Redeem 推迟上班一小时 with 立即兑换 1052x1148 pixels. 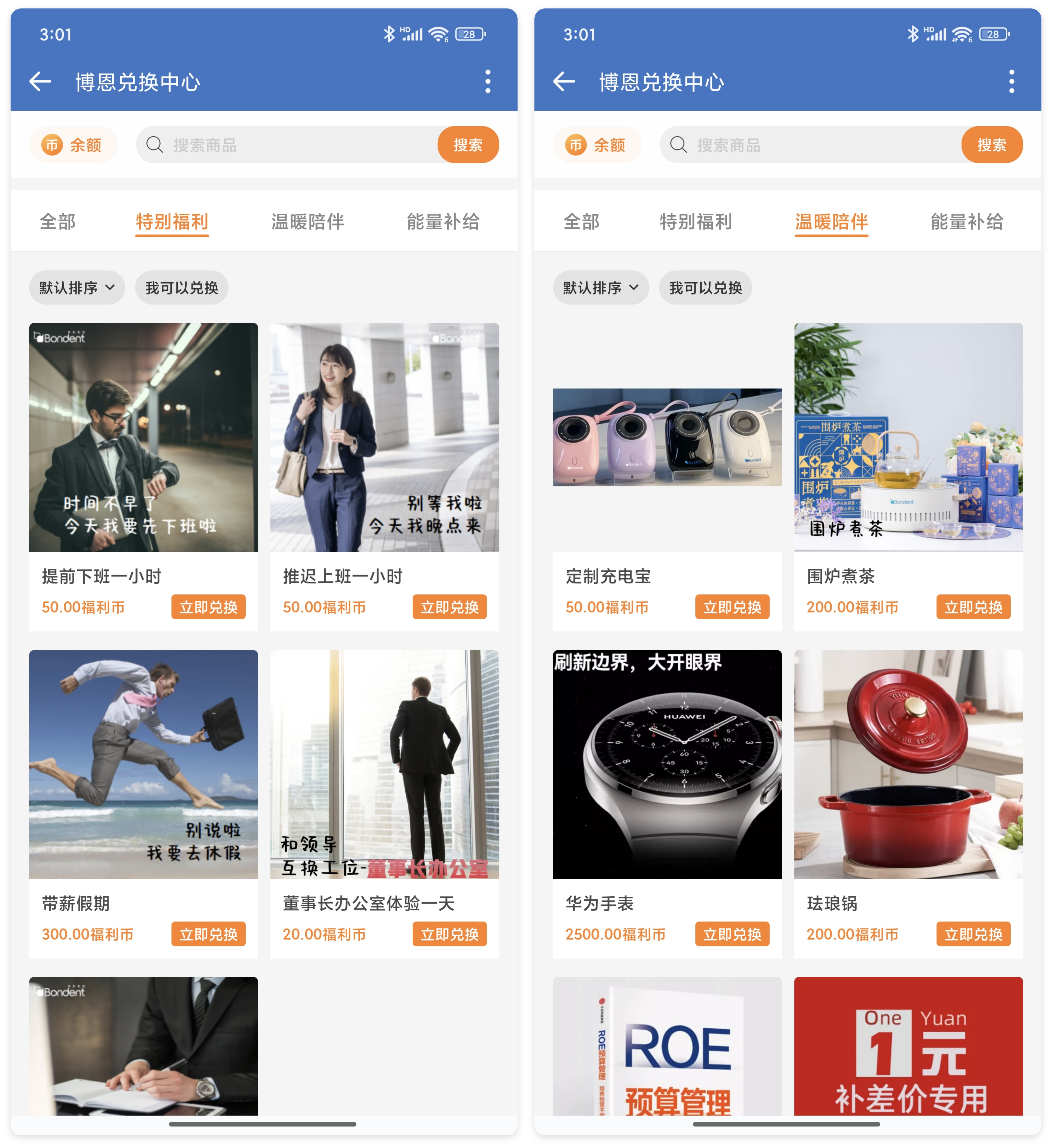point(449,607)
